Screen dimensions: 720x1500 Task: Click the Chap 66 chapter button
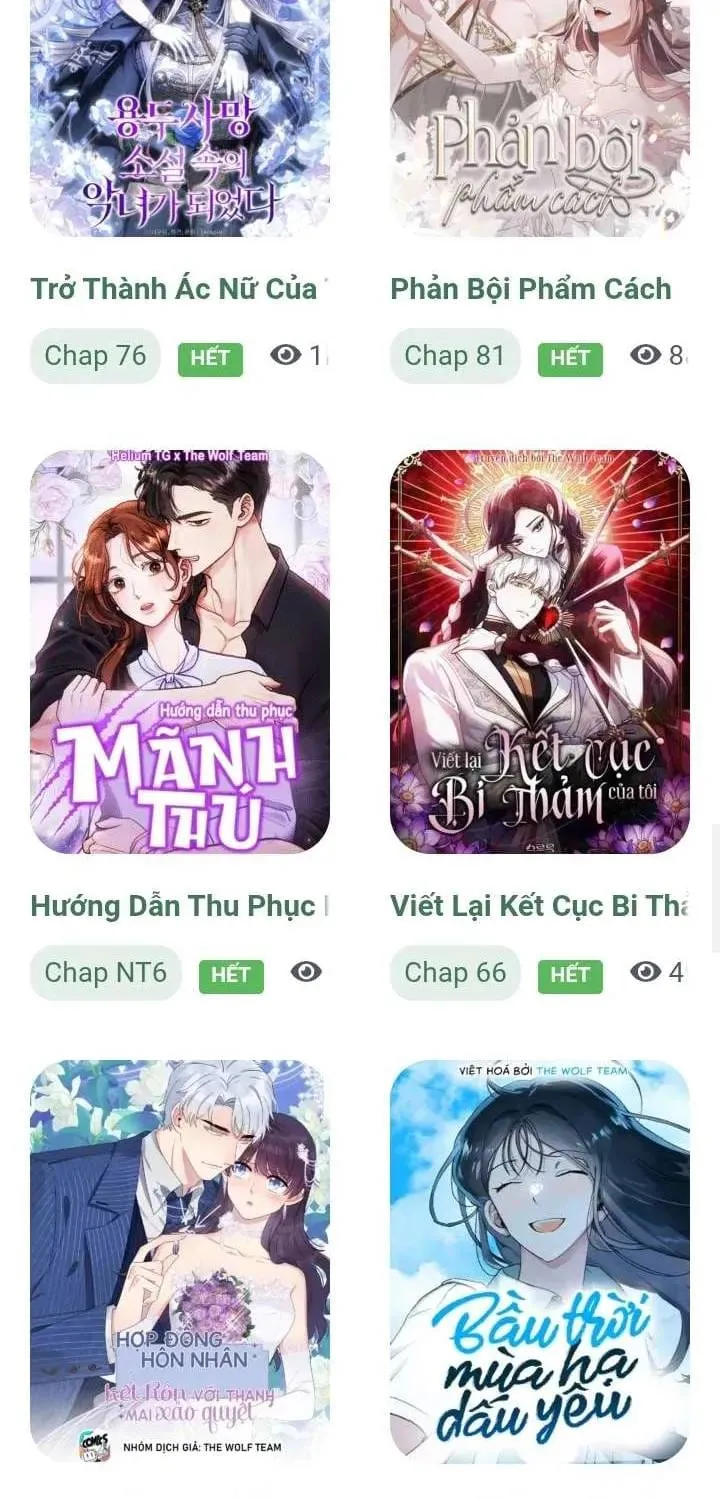(455, 973)
